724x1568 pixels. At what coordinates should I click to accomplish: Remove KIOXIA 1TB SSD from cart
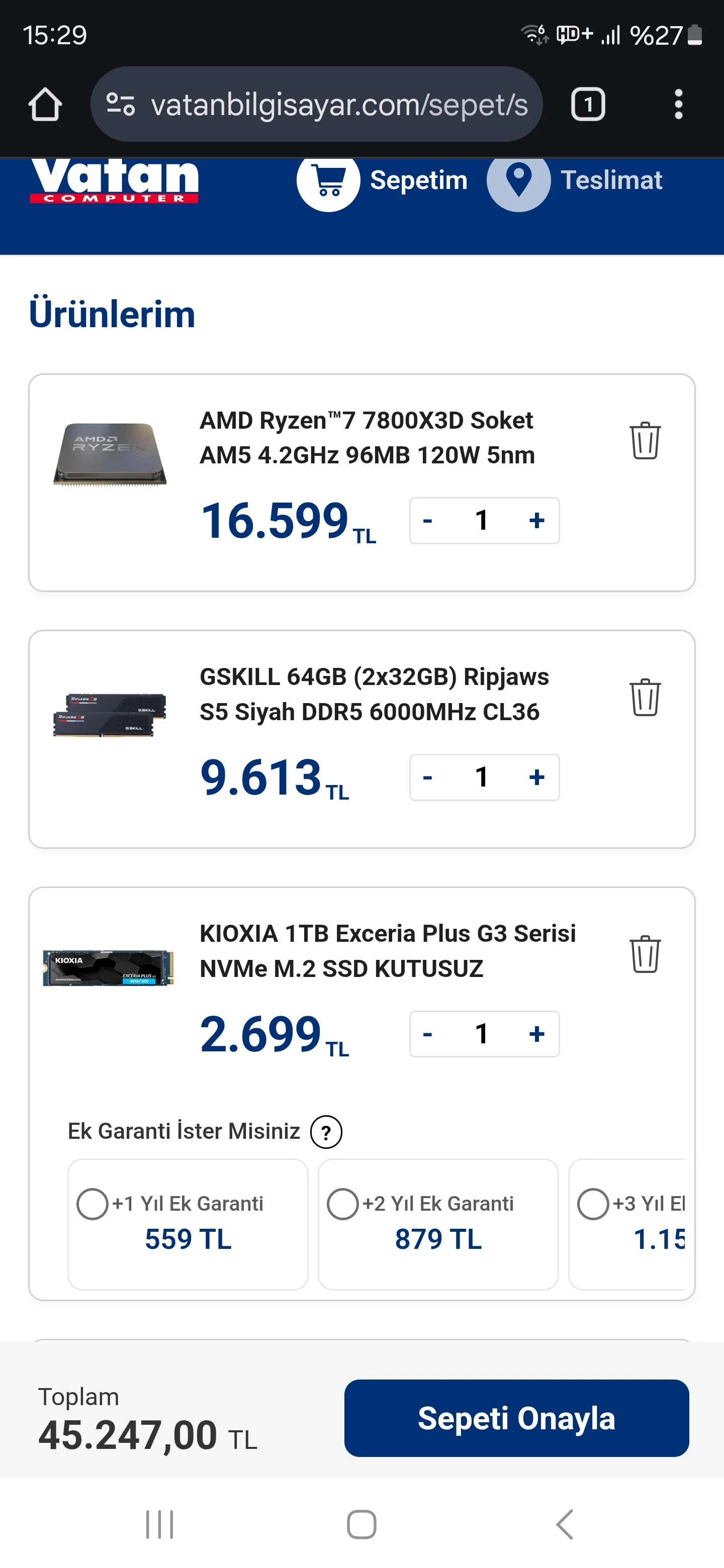(x=644, y=954)
